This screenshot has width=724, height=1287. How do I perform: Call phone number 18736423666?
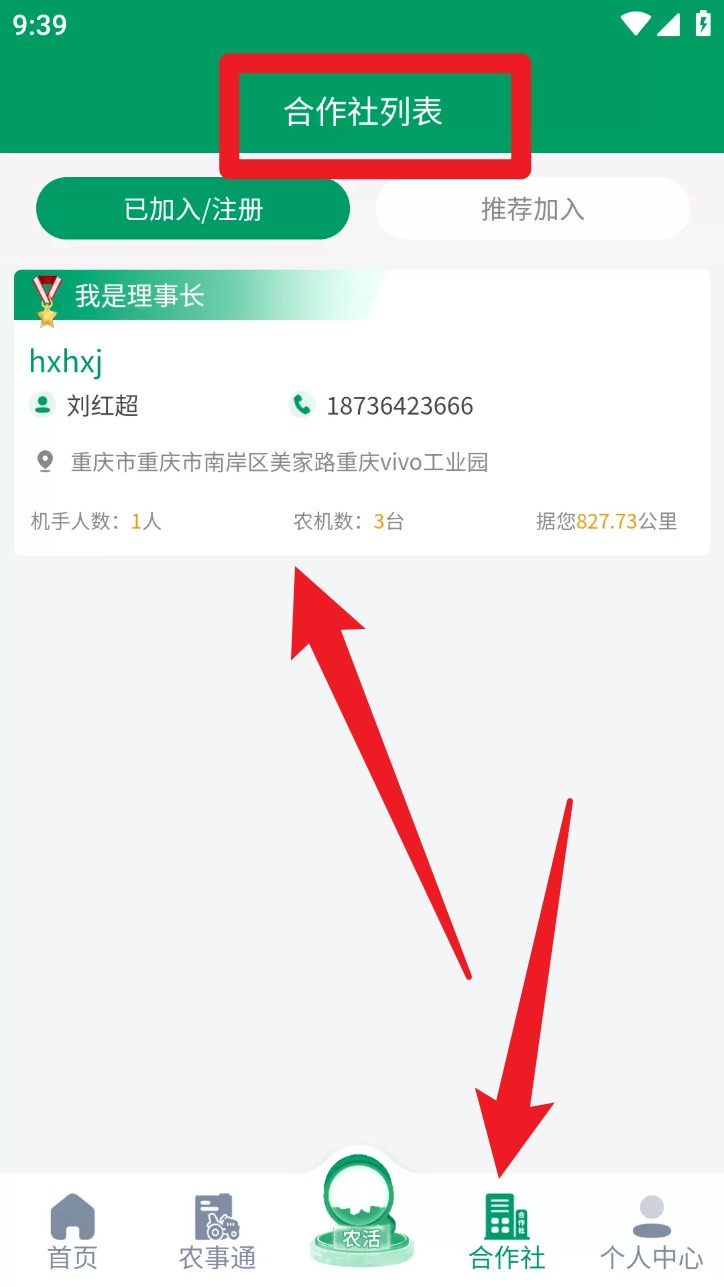pos(398,406)
